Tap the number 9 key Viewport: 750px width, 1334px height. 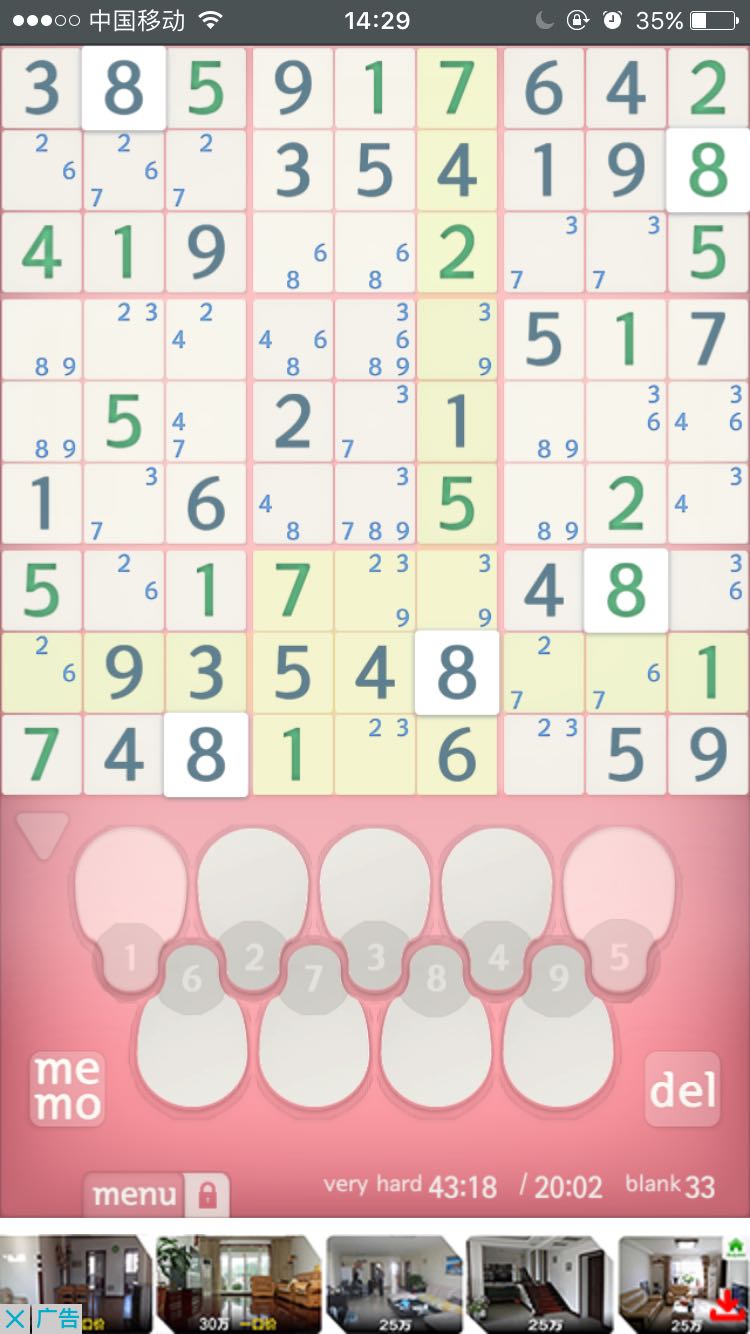coord(558,1040)
